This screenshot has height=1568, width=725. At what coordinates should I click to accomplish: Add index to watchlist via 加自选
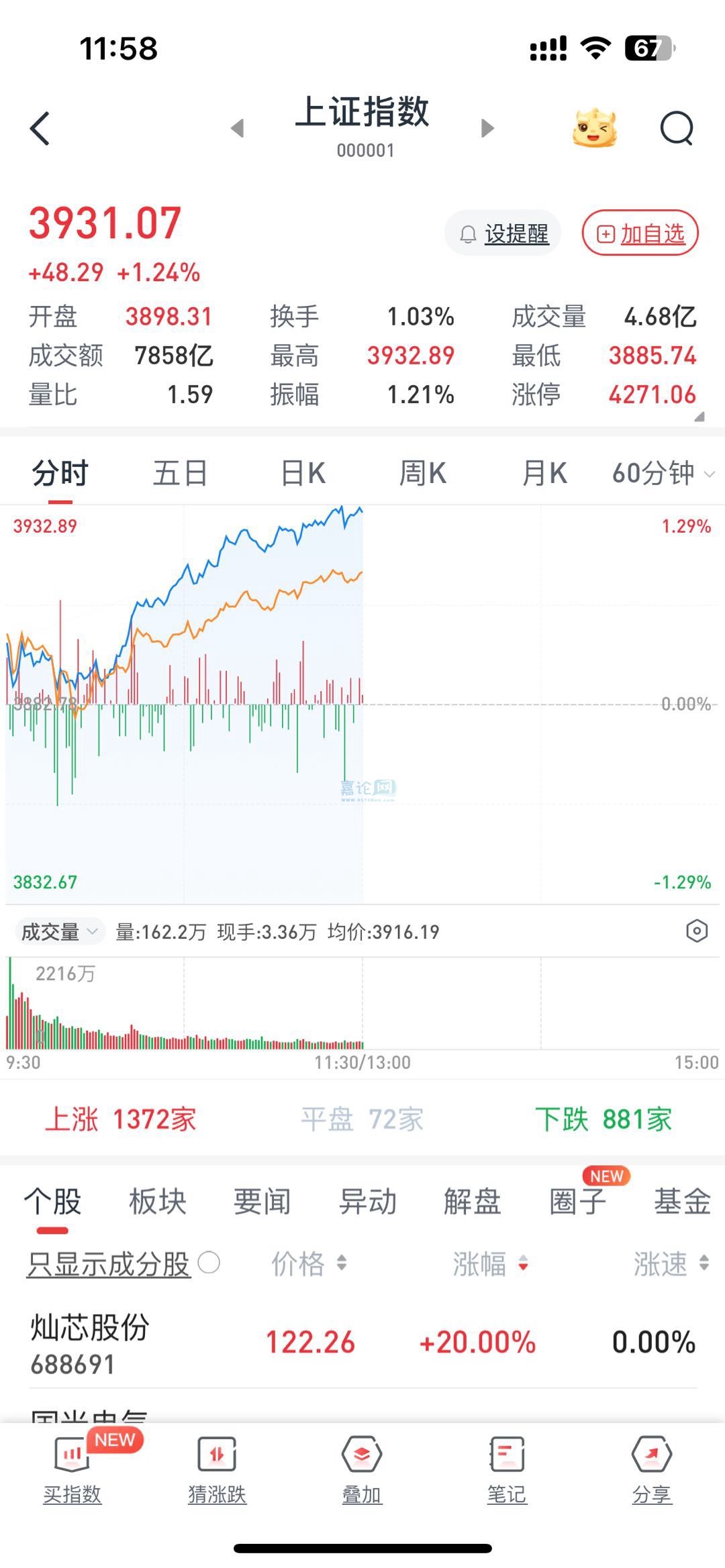pyautogui.click(x=640, y=234)
